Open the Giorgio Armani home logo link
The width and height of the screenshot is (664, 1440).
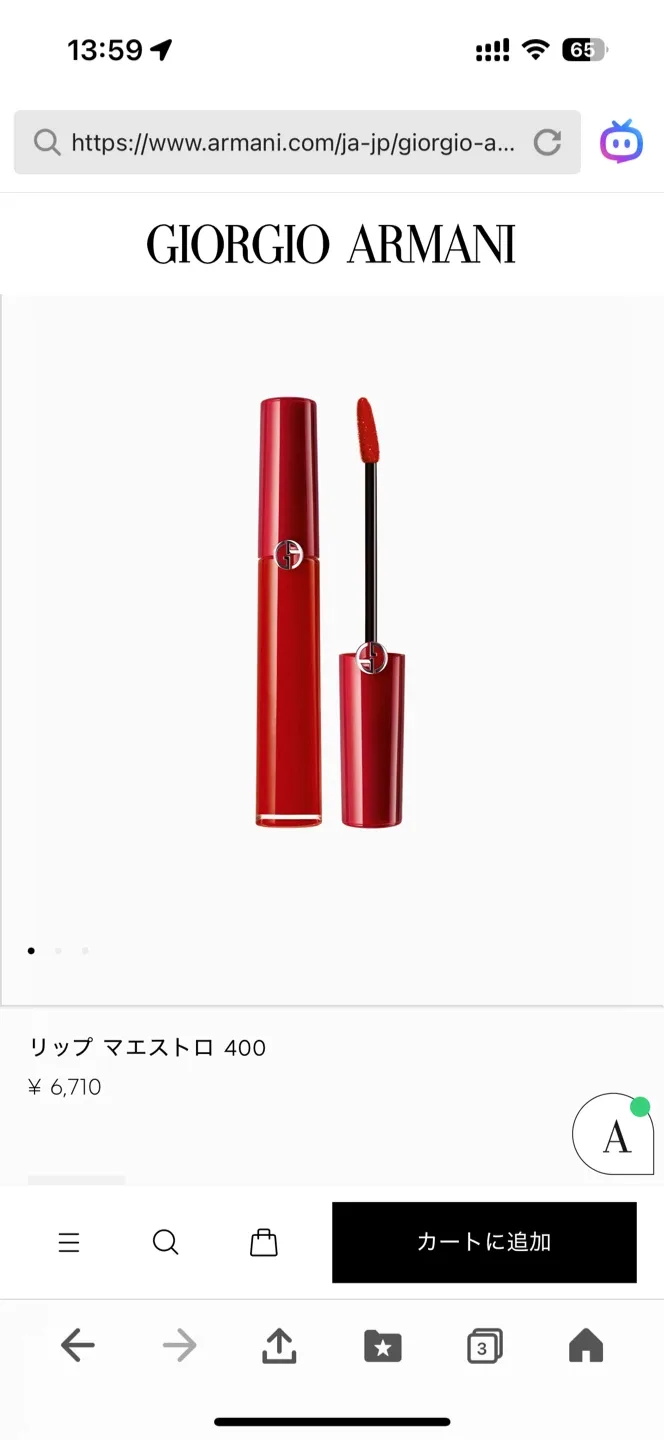click(x=331, y=244)
